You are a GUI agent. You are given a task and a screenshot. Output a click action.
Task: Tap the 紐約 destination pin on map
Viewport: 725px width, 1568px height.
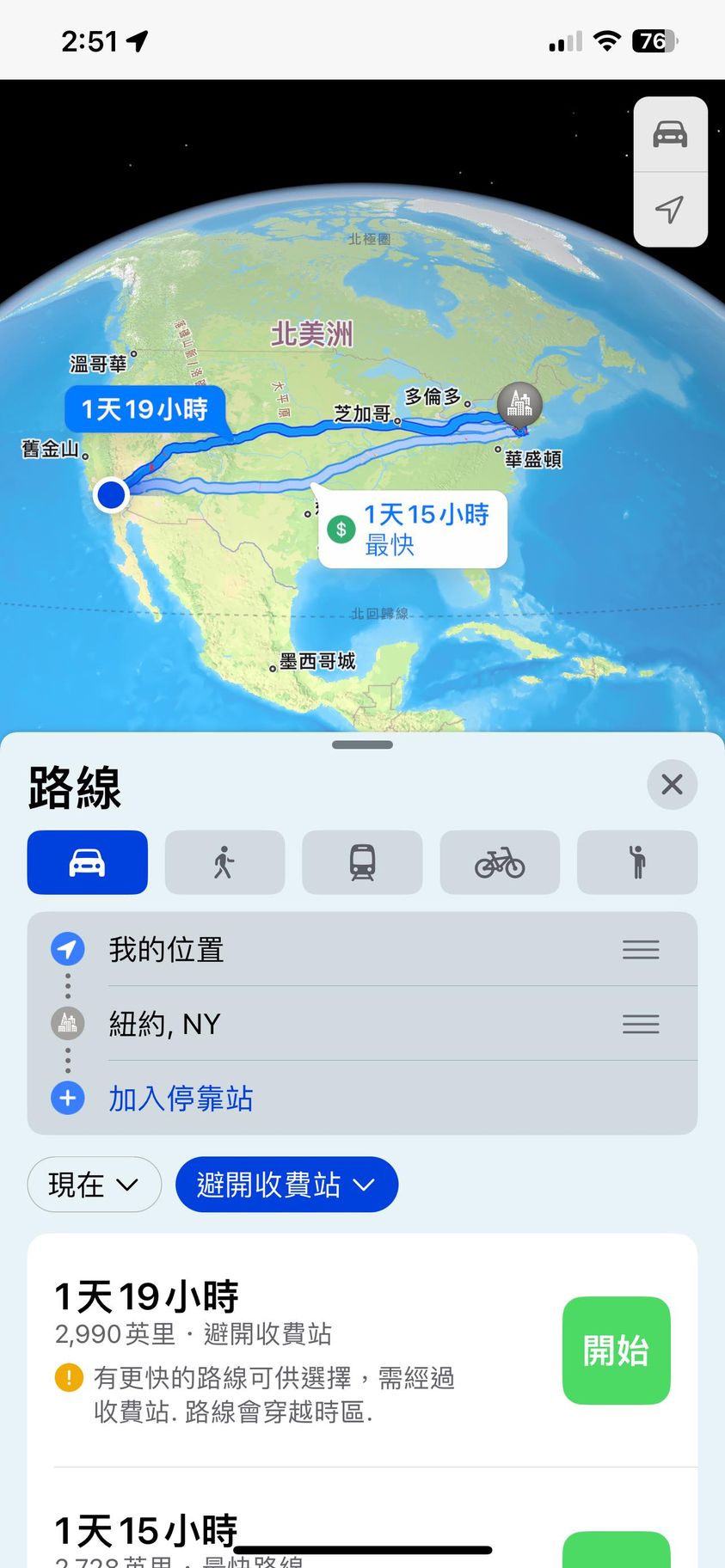(x=519, y=401)
